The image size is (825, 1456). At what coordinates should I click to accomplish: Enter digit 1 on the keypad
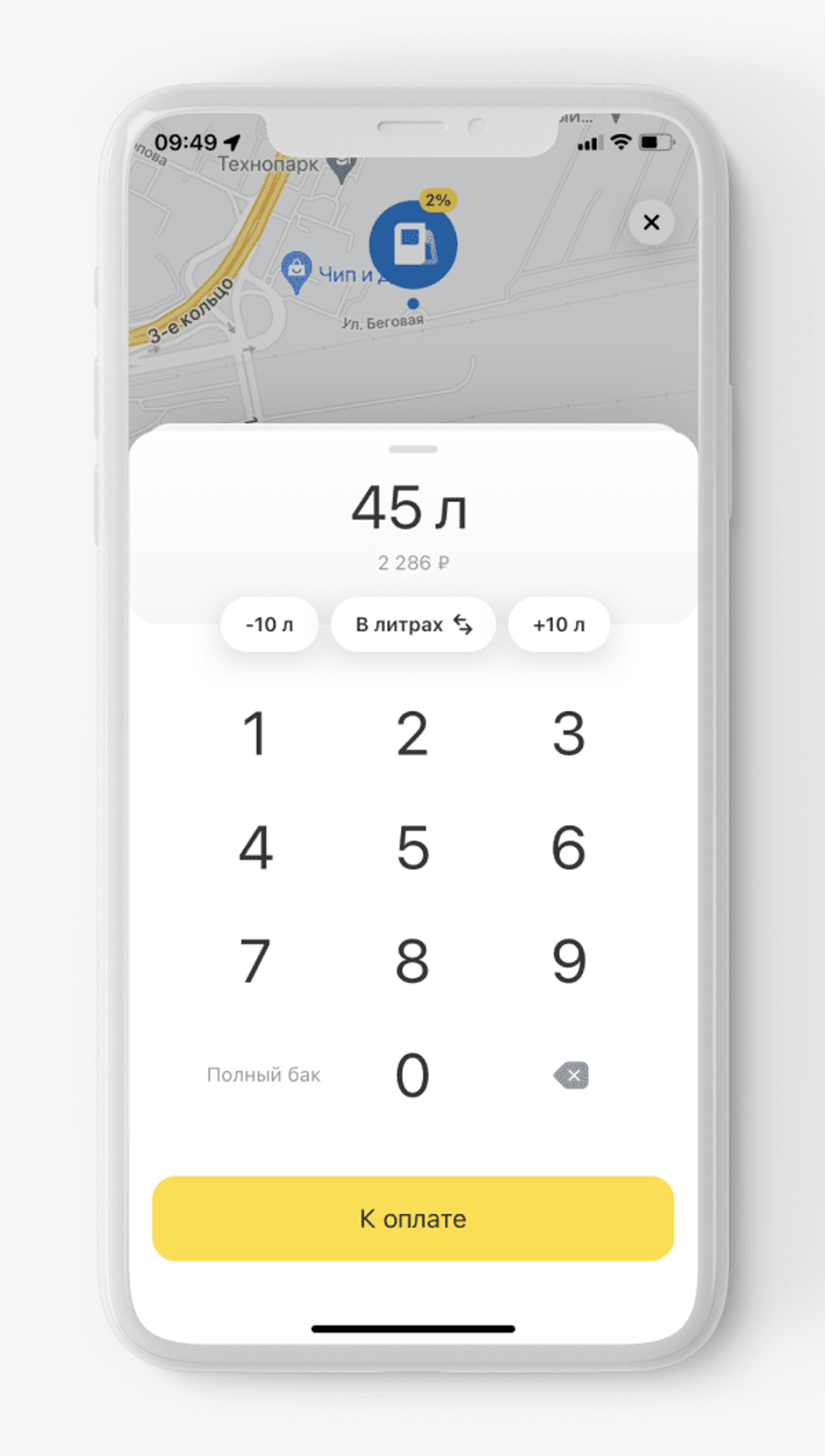click(256, 734)
